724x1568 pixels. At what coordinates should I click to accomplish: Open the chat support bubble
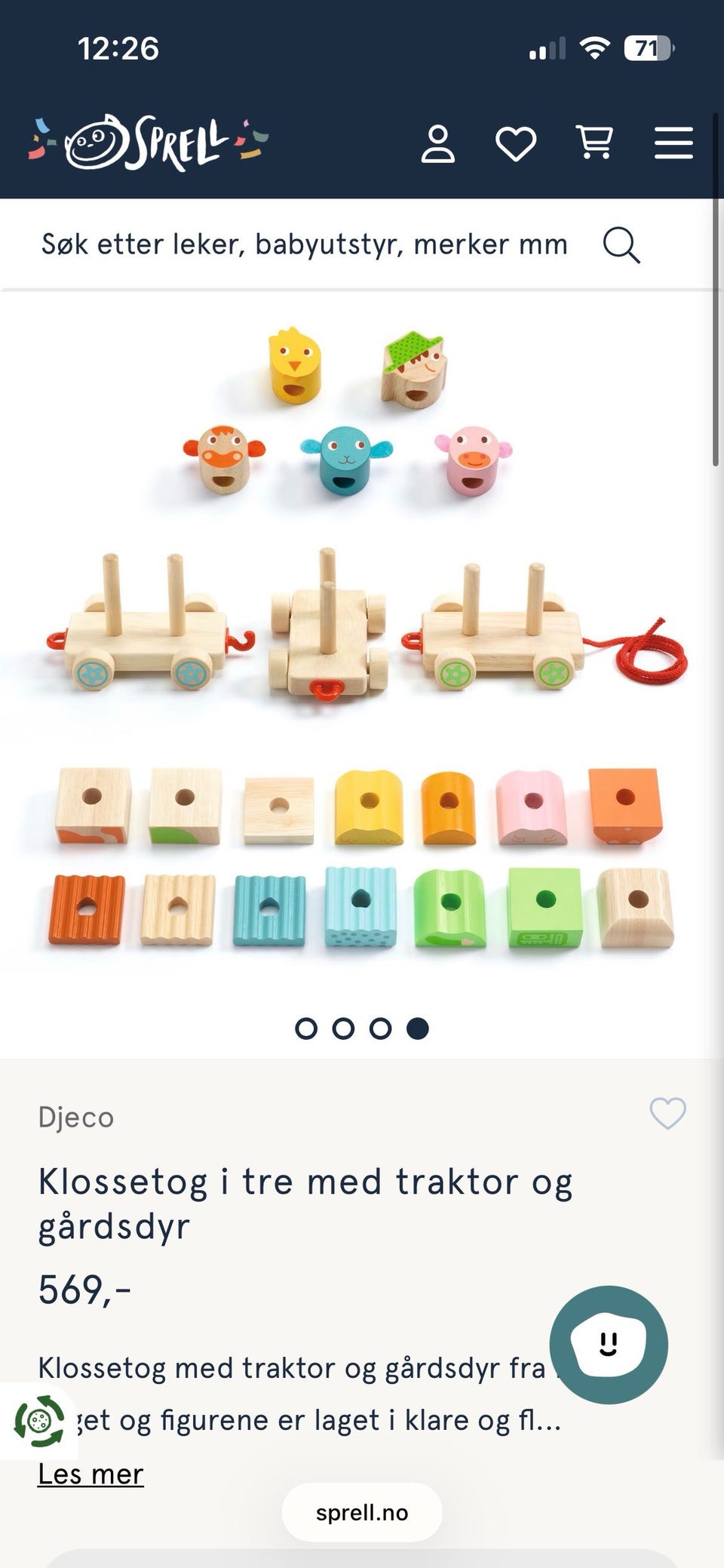609,1345
